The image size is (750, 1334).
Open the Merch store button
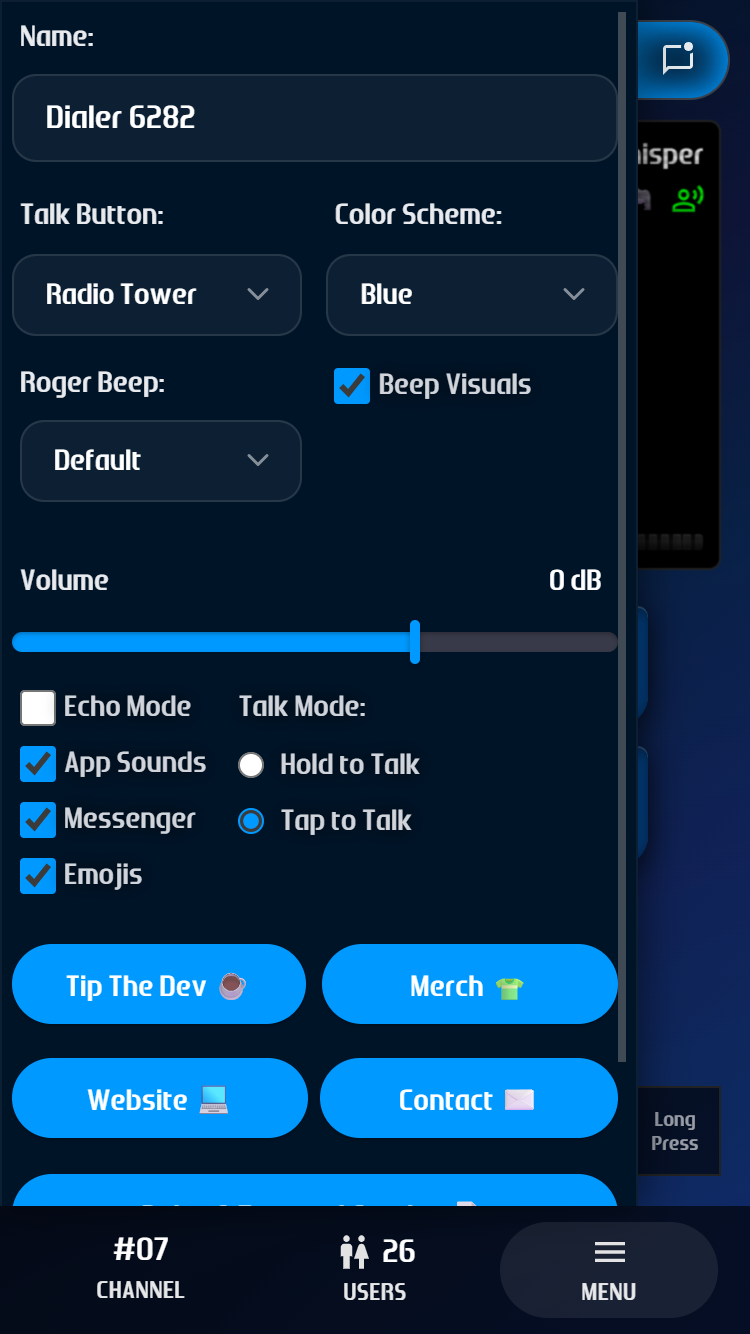coord(469,985)
